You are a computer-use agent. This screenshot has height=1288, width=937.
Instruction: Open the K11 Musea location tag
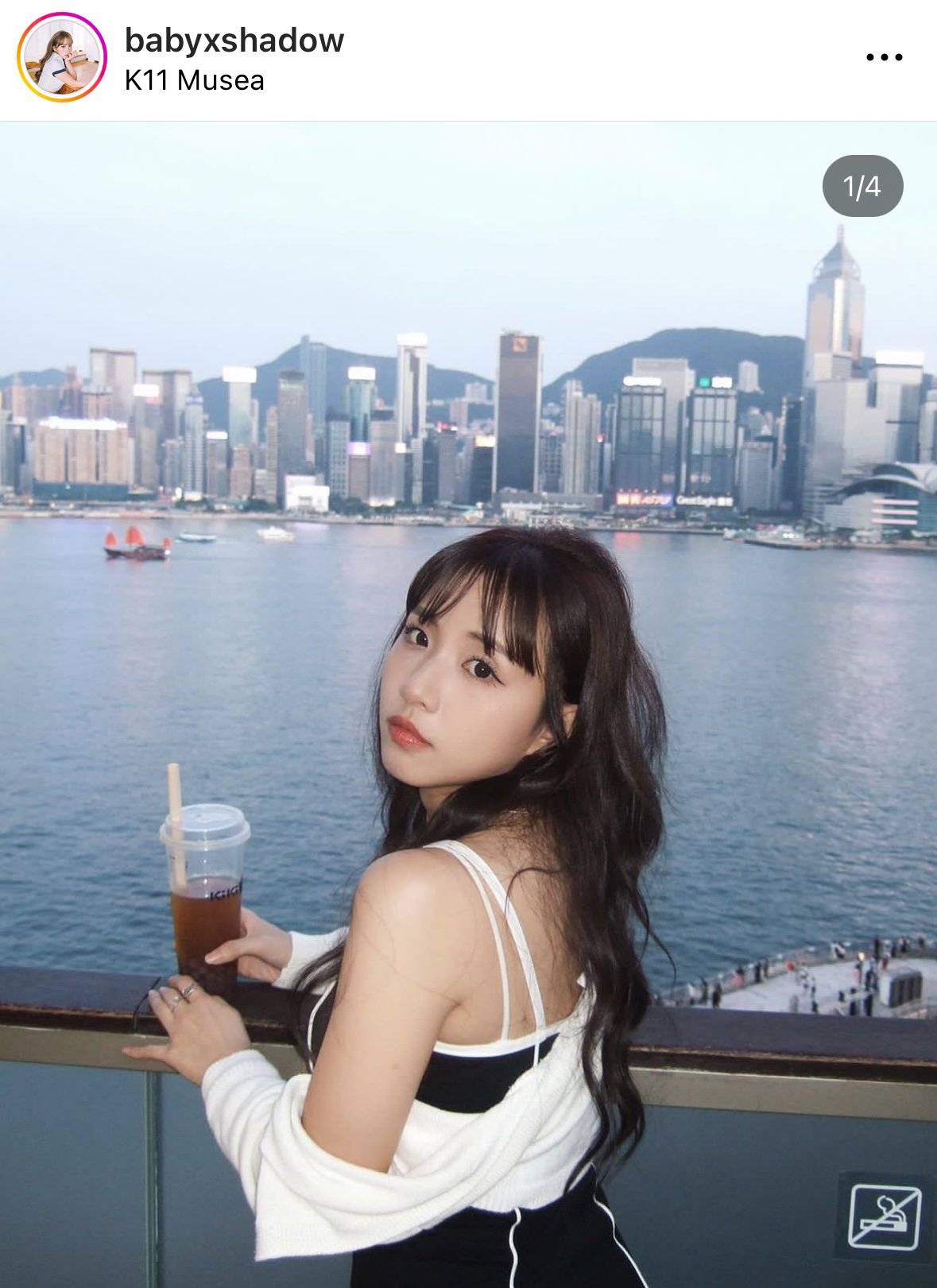(194, 80)
